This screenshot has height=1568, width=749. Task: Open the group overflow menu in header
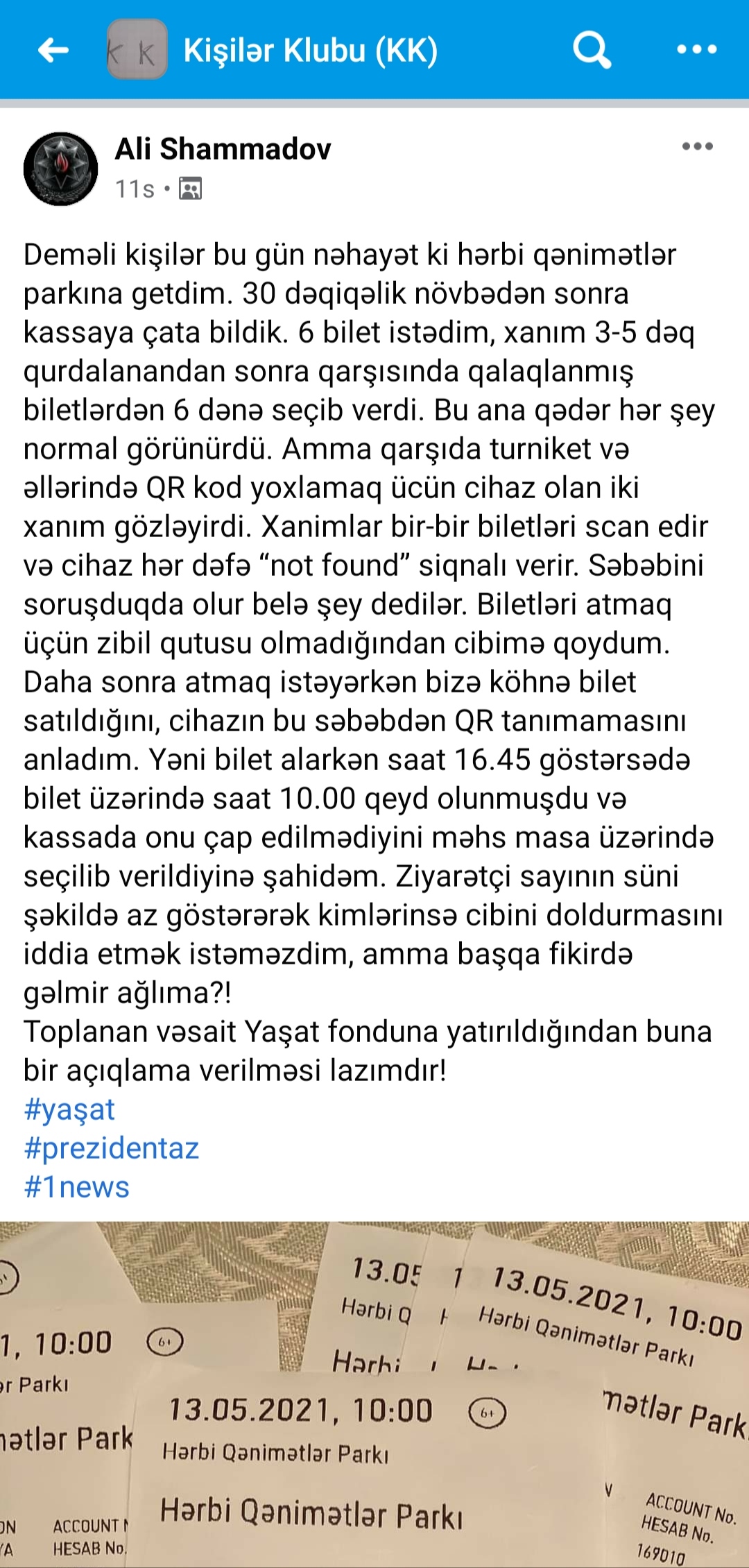pyautogui.click(x=696, y=50)
